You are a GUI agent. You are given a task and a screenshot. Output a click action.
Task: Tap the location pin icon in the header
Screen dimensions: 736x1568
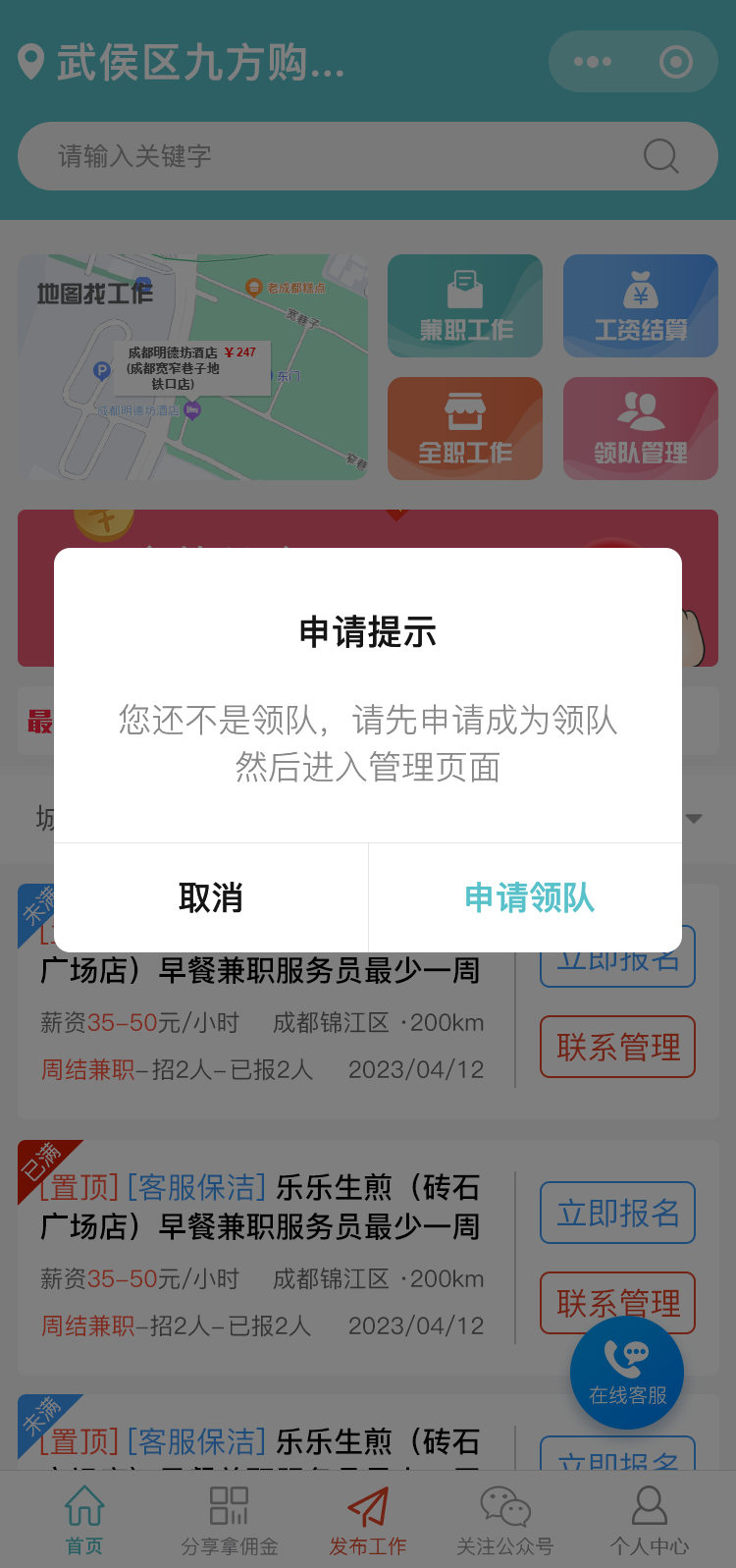(32, 61)
